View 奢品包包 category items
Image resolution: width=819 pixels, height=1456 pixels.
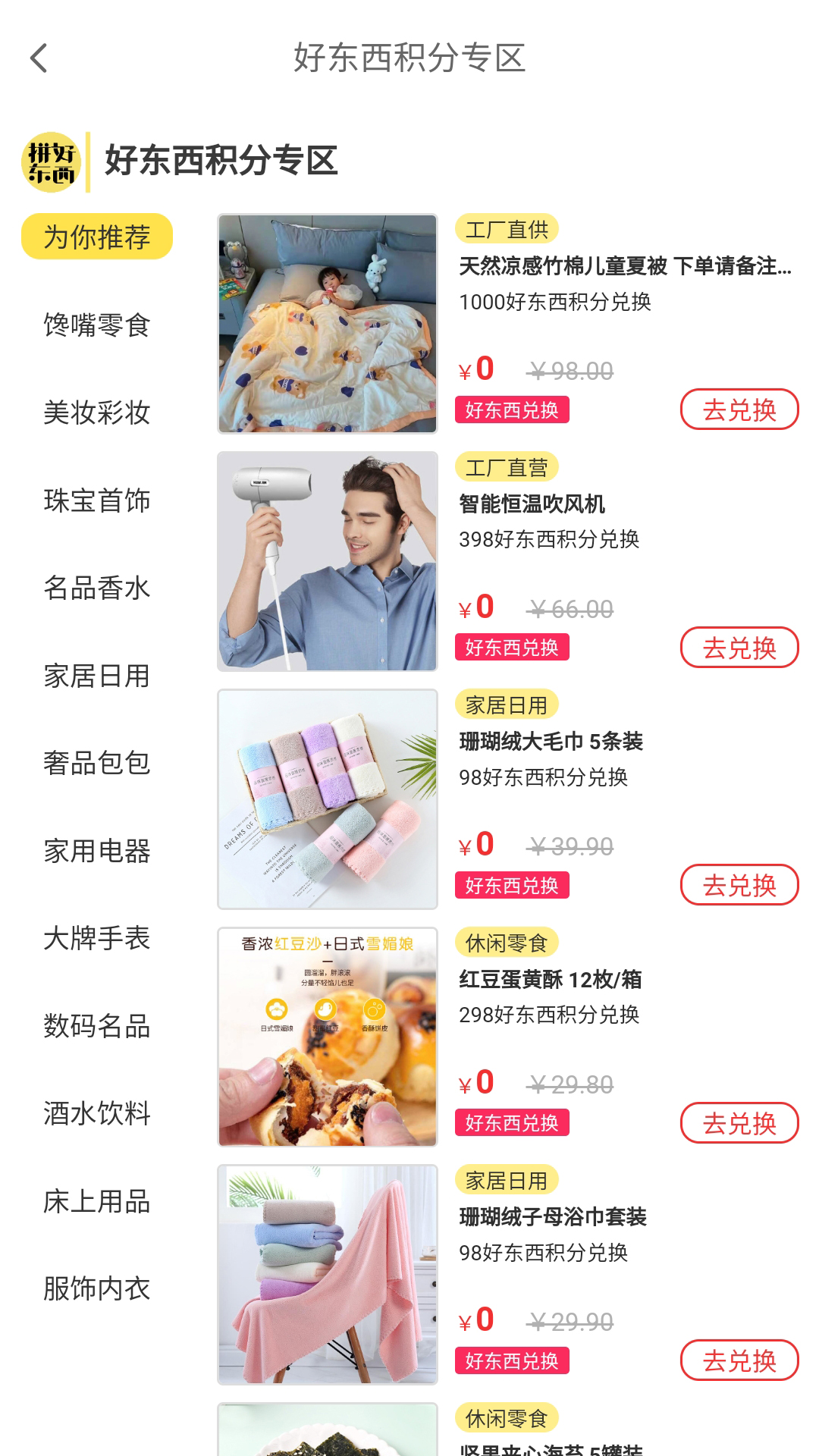coord(97,763)
